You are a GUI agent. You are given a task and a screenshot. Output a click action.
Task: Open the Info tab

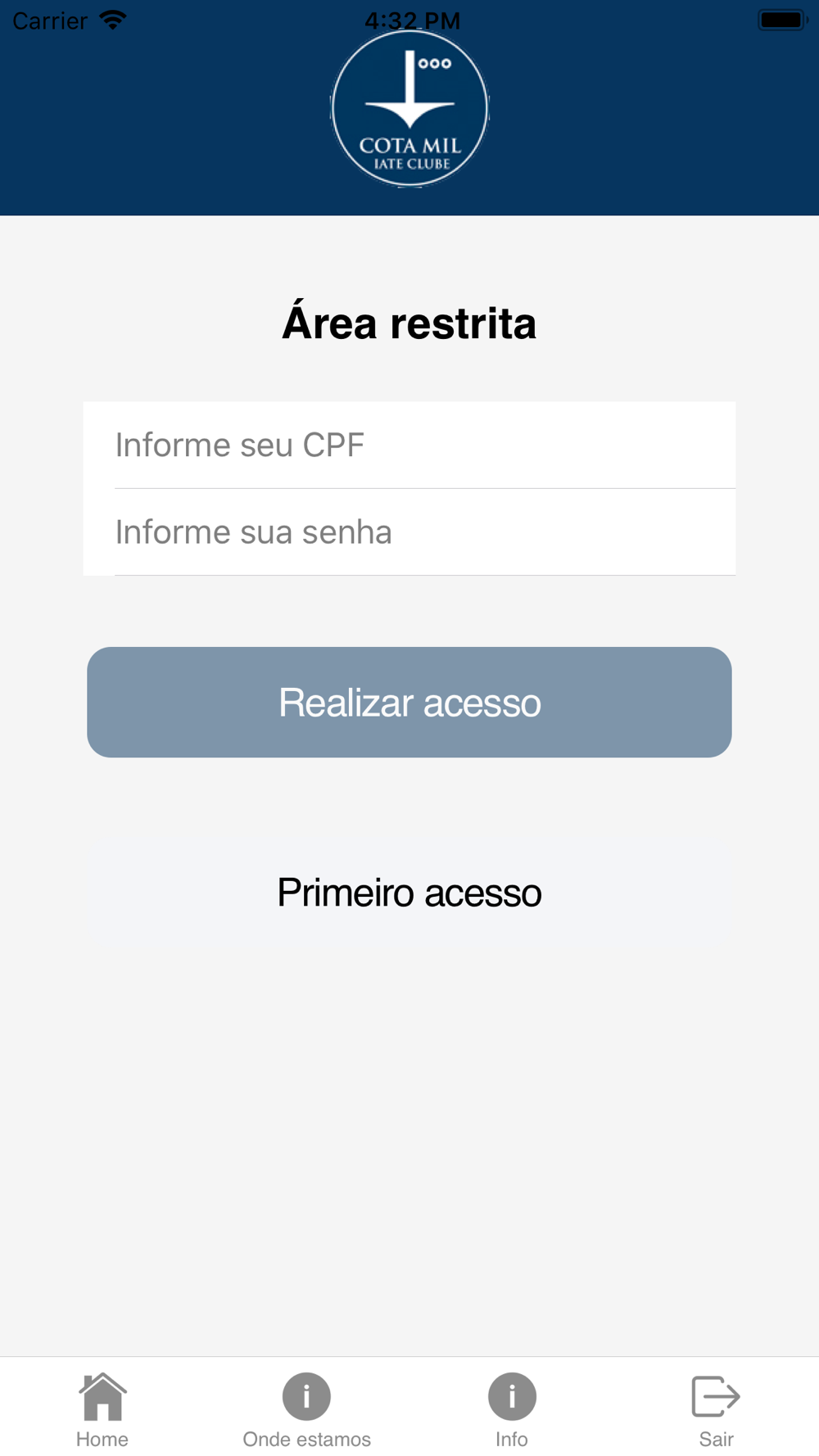(512, 1409)
